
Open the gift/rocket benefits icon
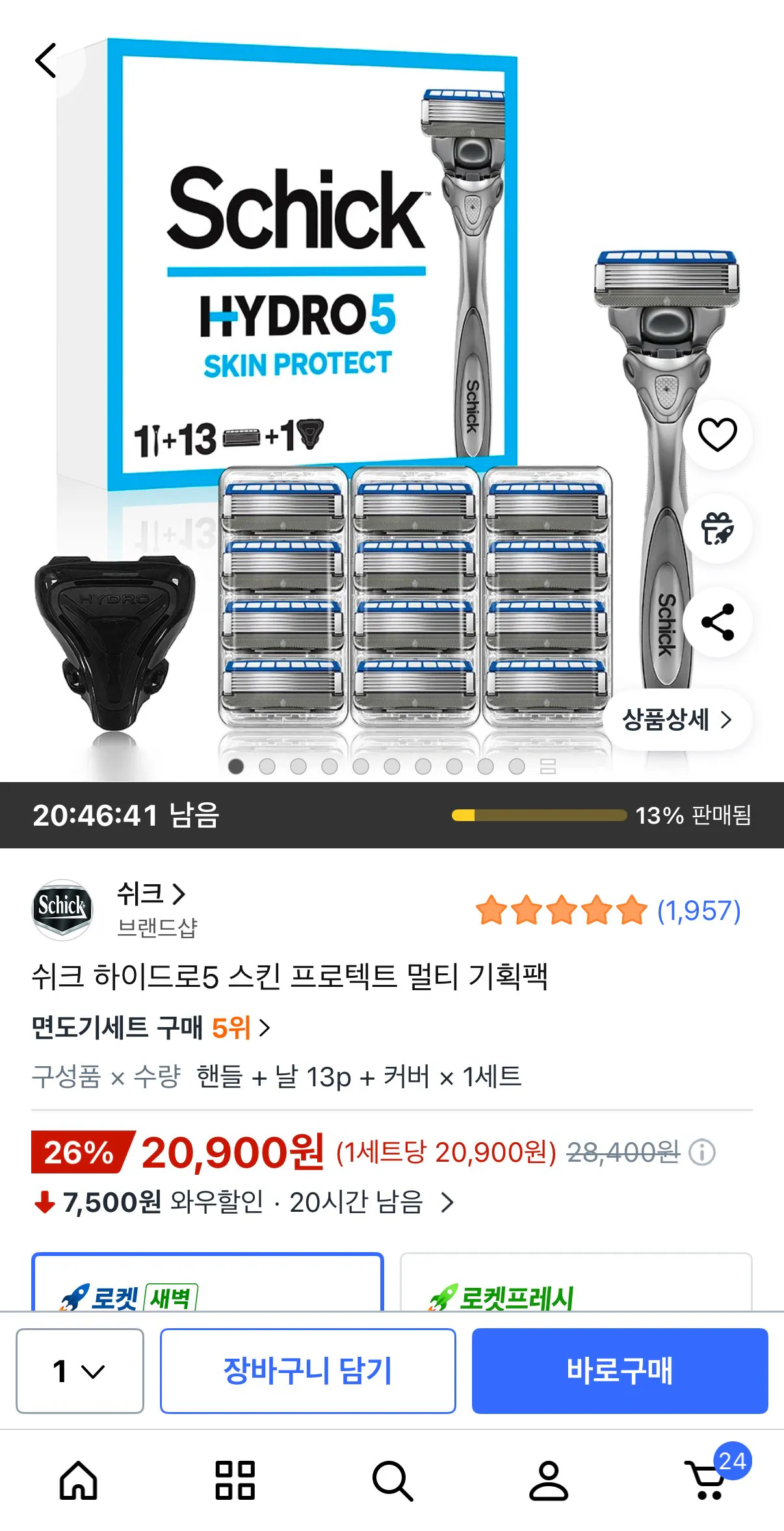(x=716, y=529)
